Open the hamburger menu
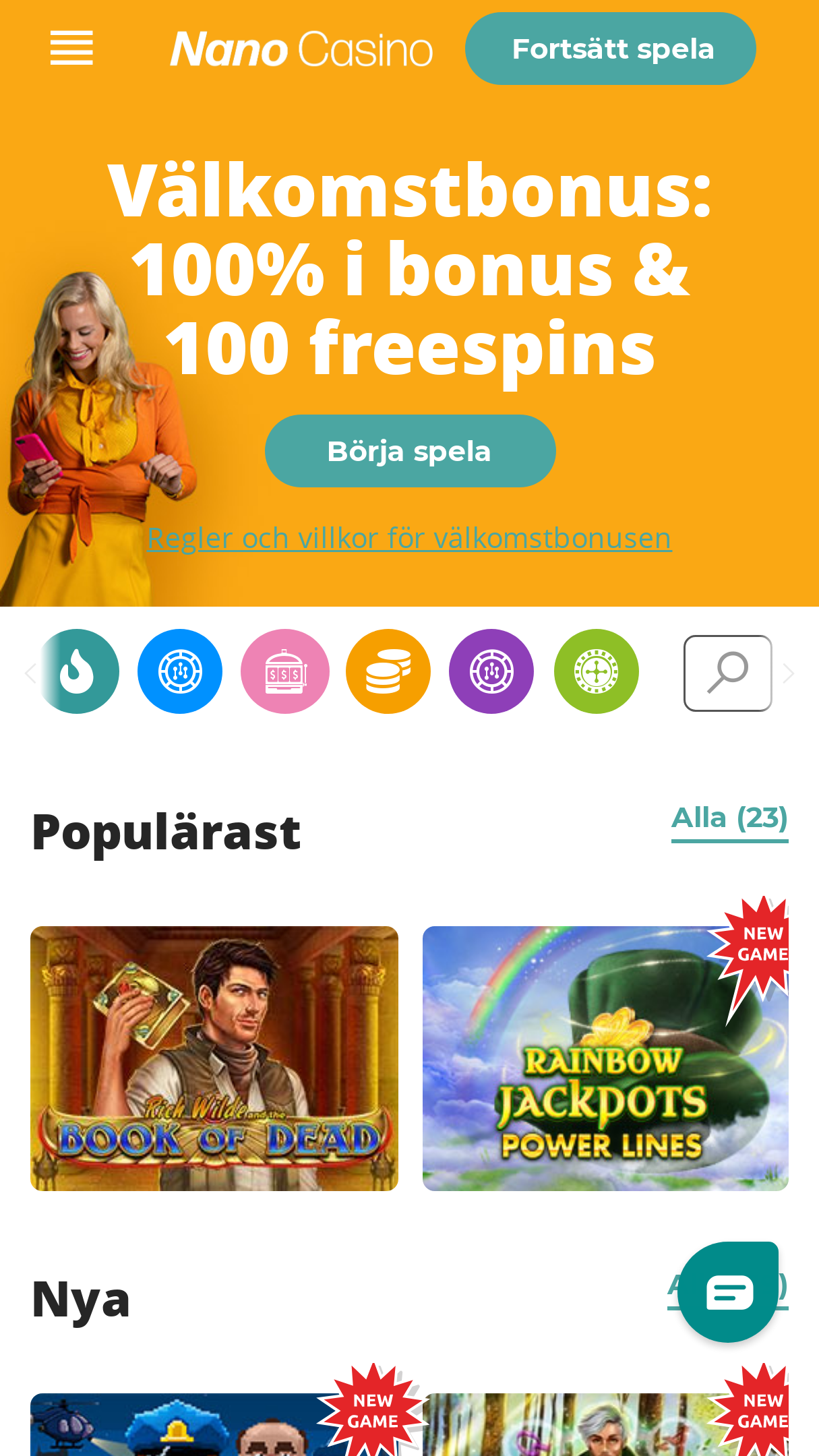Screen dimensions: 819x1456 pyautogui.click(x=71, y=49)
